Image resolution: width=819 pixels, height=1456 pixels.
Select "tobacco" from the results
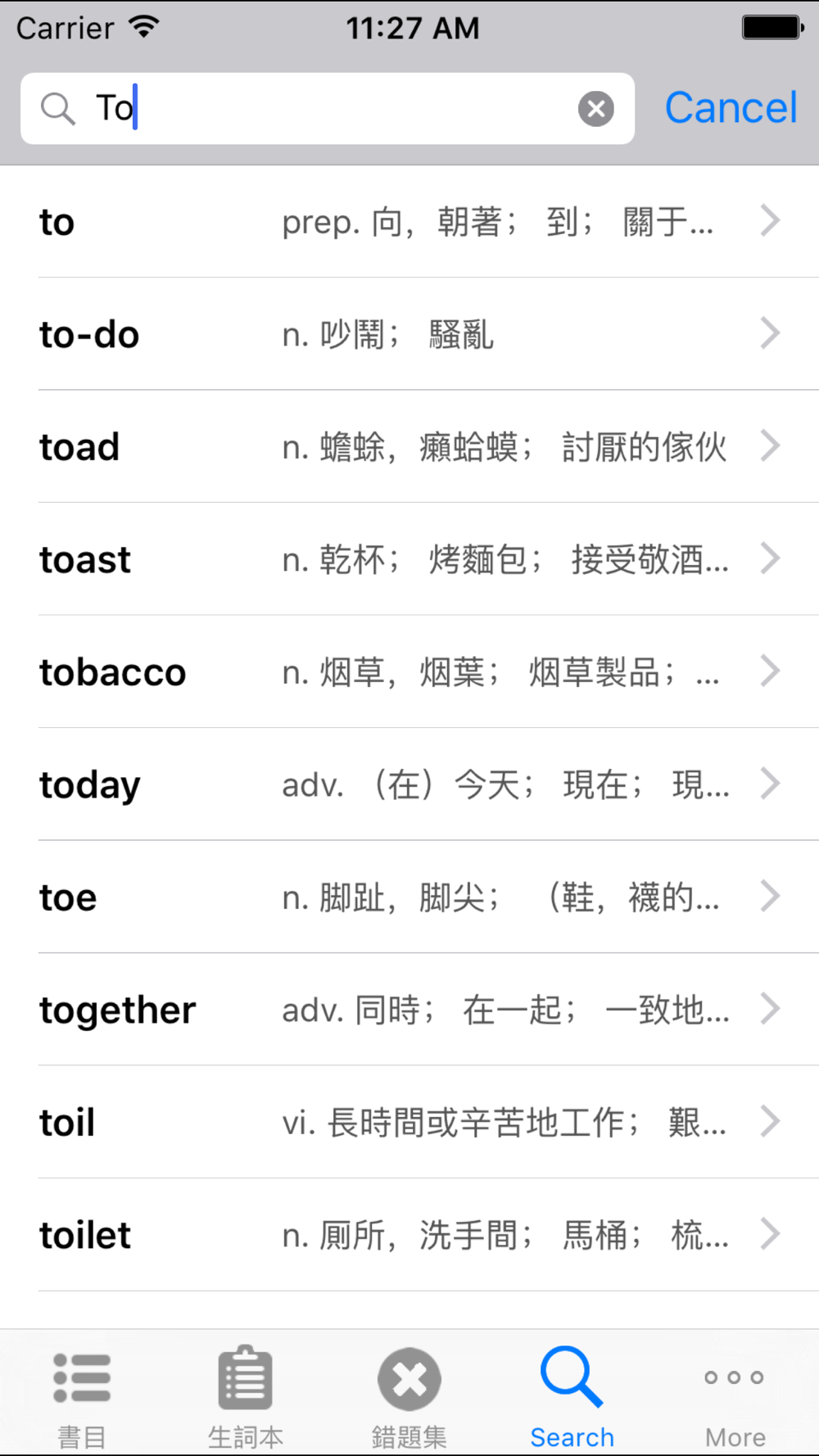409,671
